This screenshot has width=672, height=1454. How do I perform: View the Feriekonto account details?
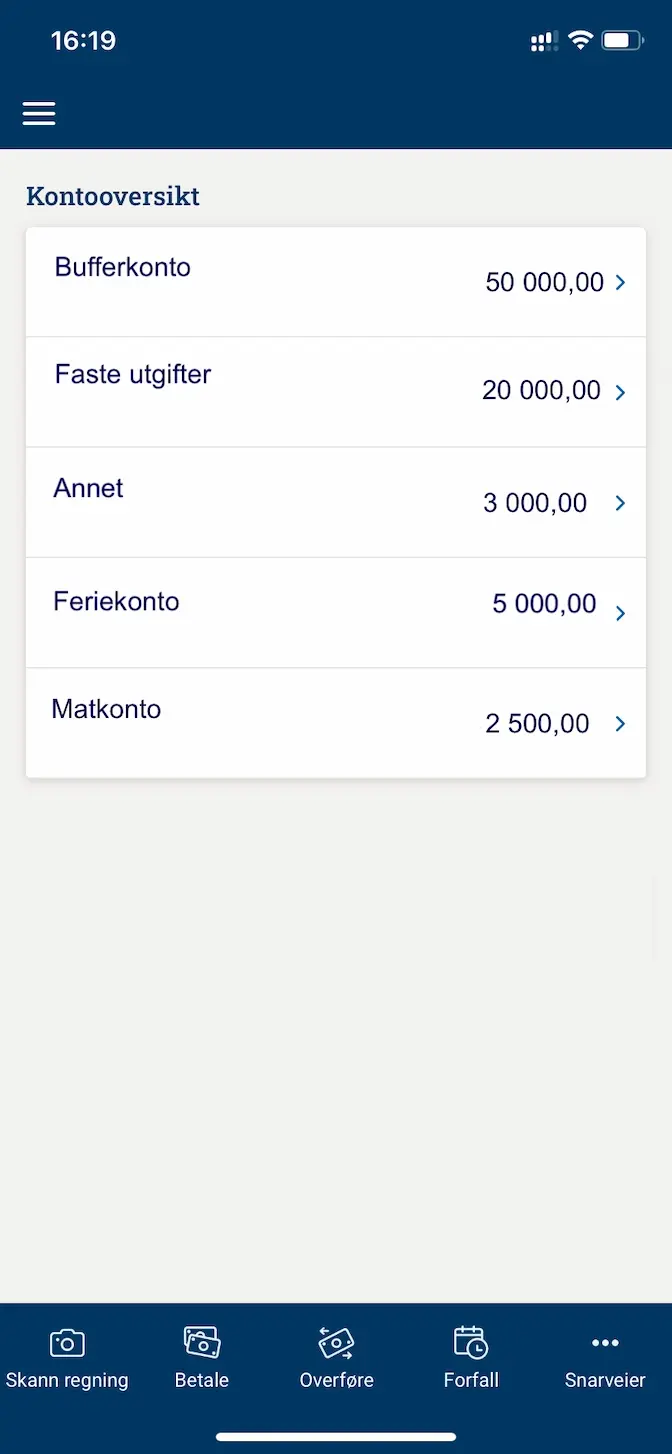click(x=336, y=612)
